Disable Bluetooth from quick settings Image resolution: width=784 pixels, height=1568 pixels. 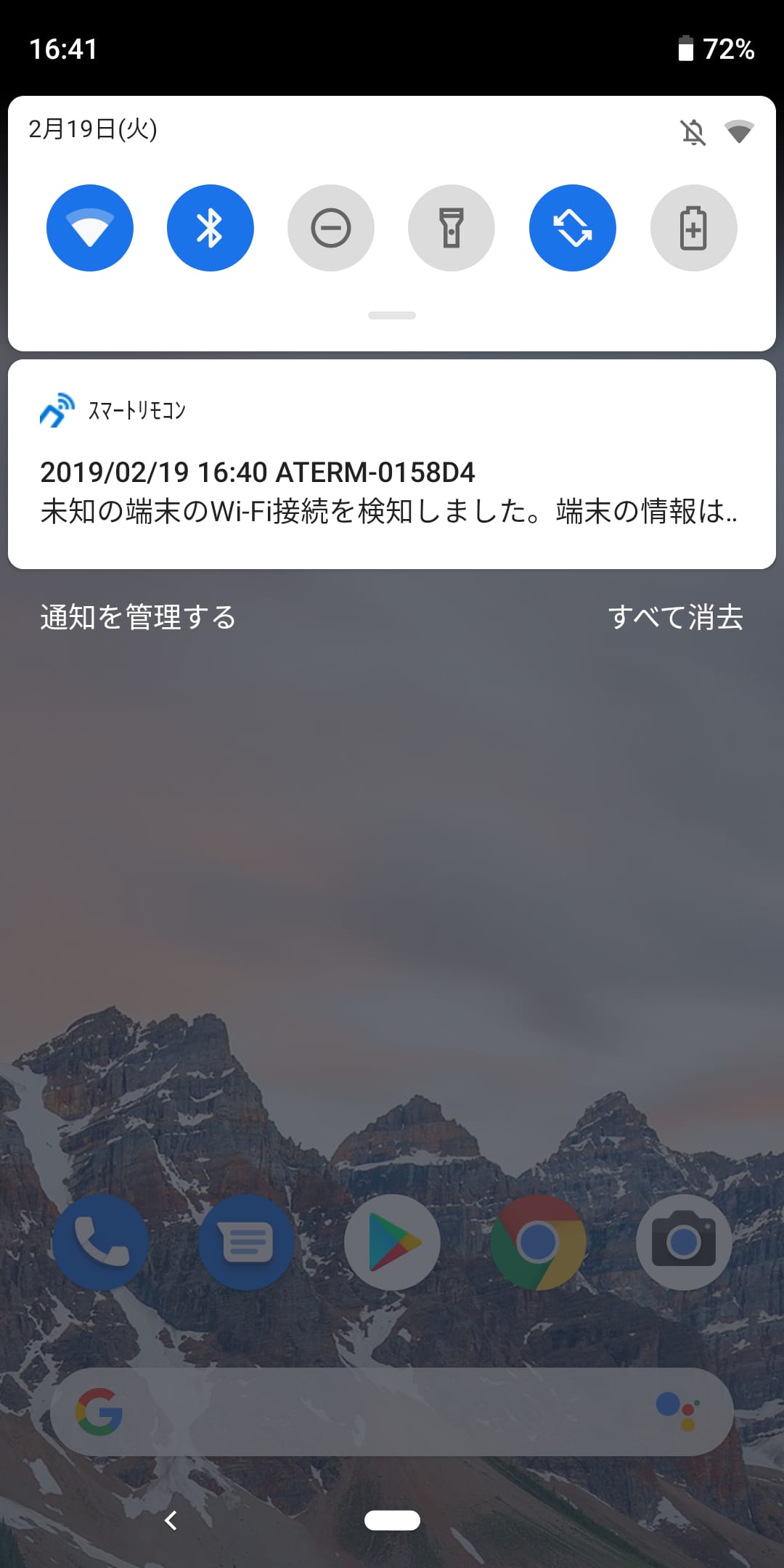(x=210, y=227)
